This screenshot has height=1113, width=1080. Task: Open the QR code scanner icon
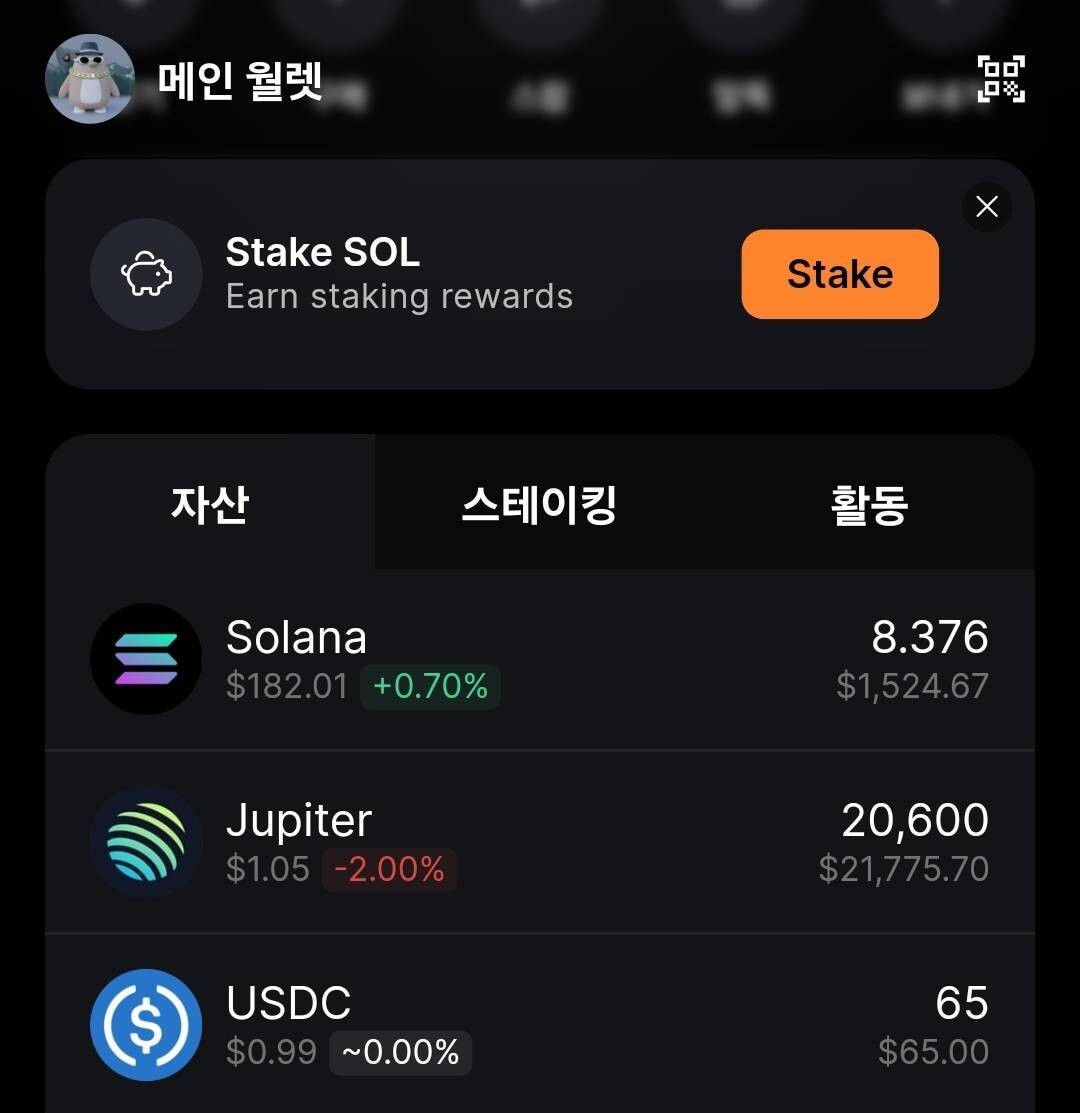1001,79
